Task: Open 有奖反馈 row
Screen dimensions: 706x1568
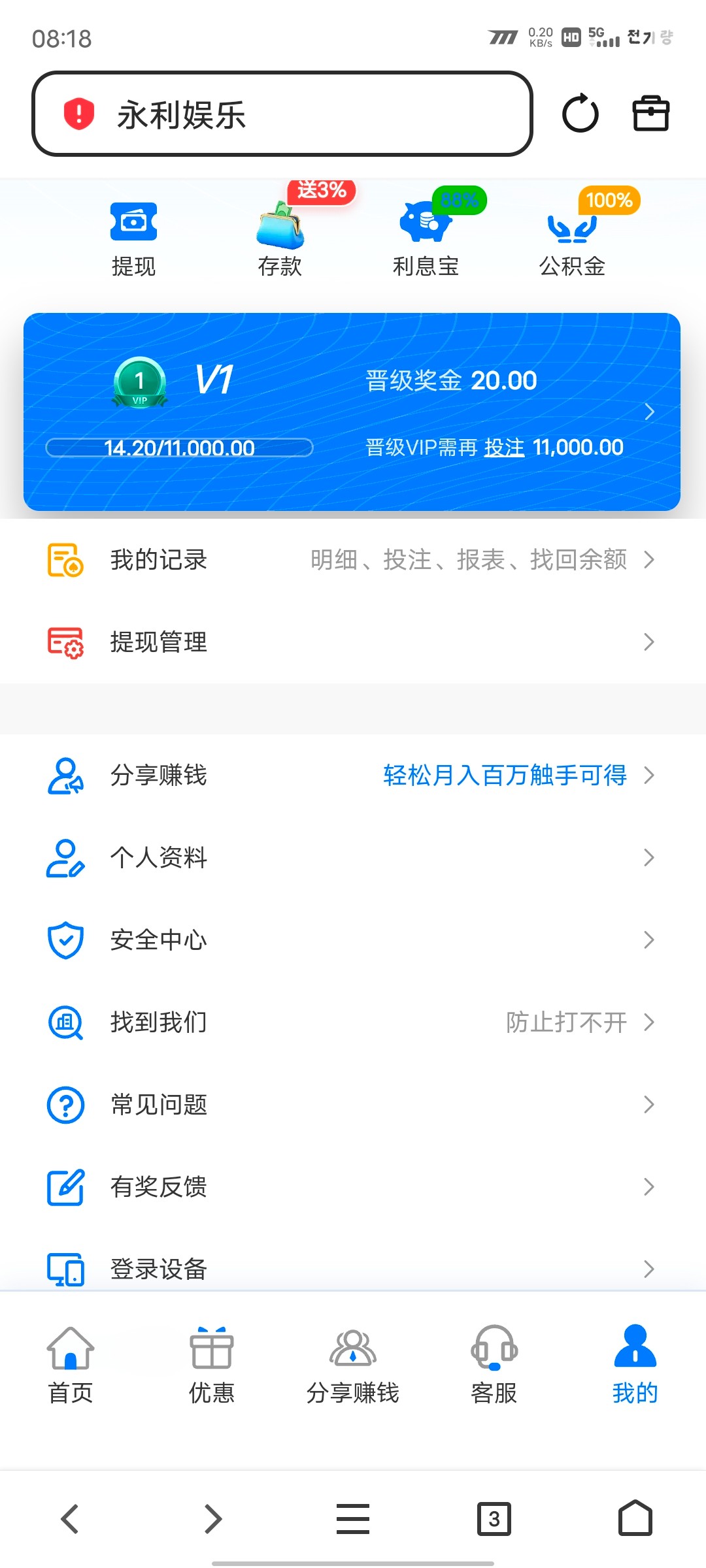Action: (x=353, y=1187)
